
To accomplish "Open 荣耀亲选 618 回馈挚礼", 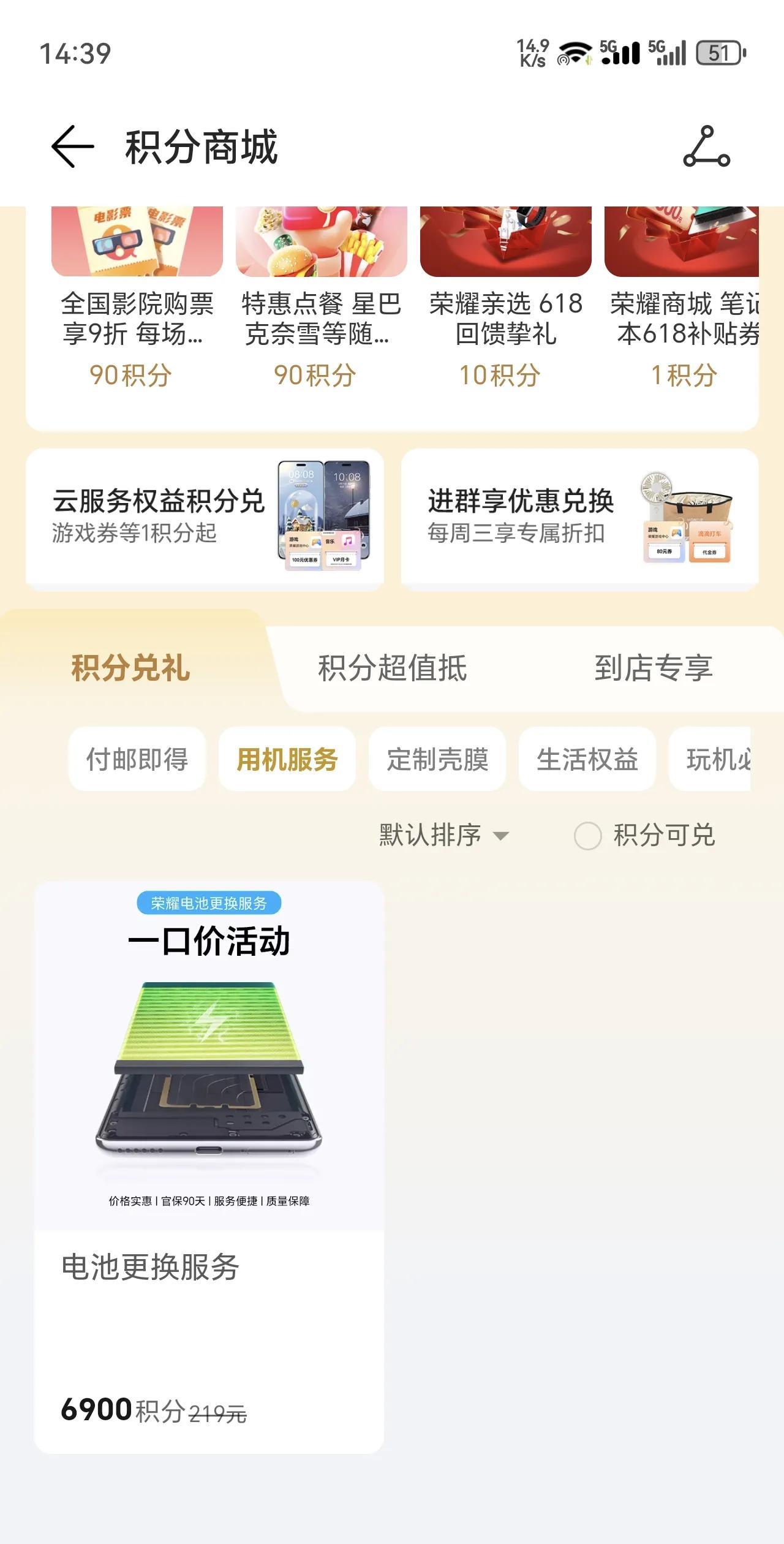I will (x=505, y=299).
